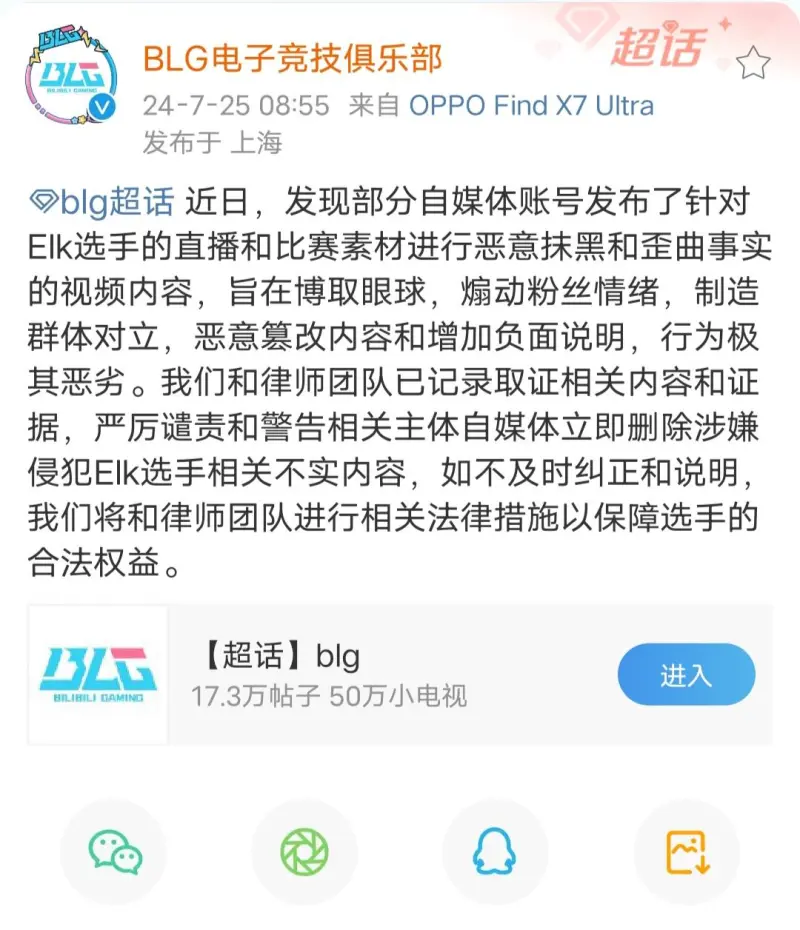Viewport: 800px width, 930px height.
Task: Tap 进入 to enter the blg super topic
Action: (x=685, y=675)
